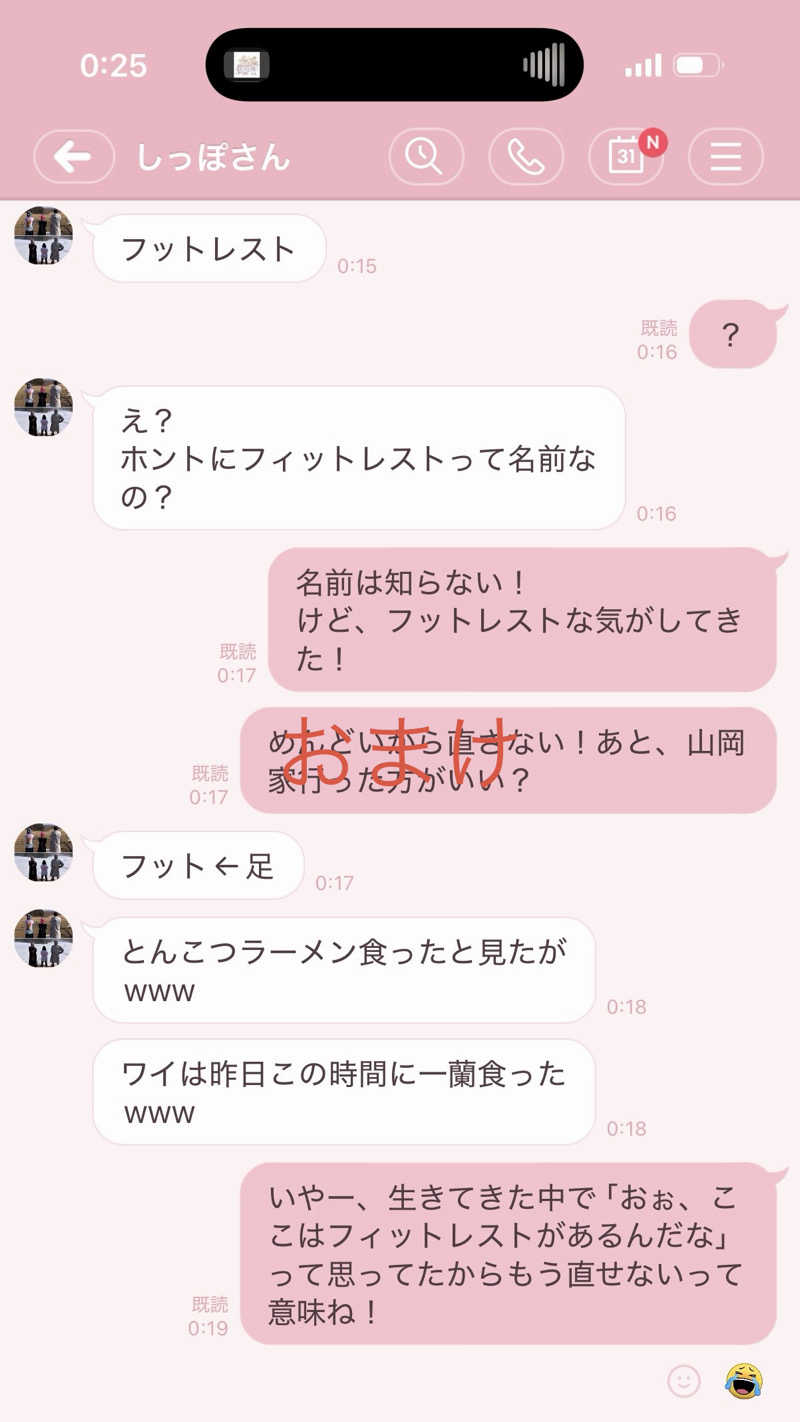
Task: Tap the back arrow to exit chat
Action: click(x=72, y=157)
